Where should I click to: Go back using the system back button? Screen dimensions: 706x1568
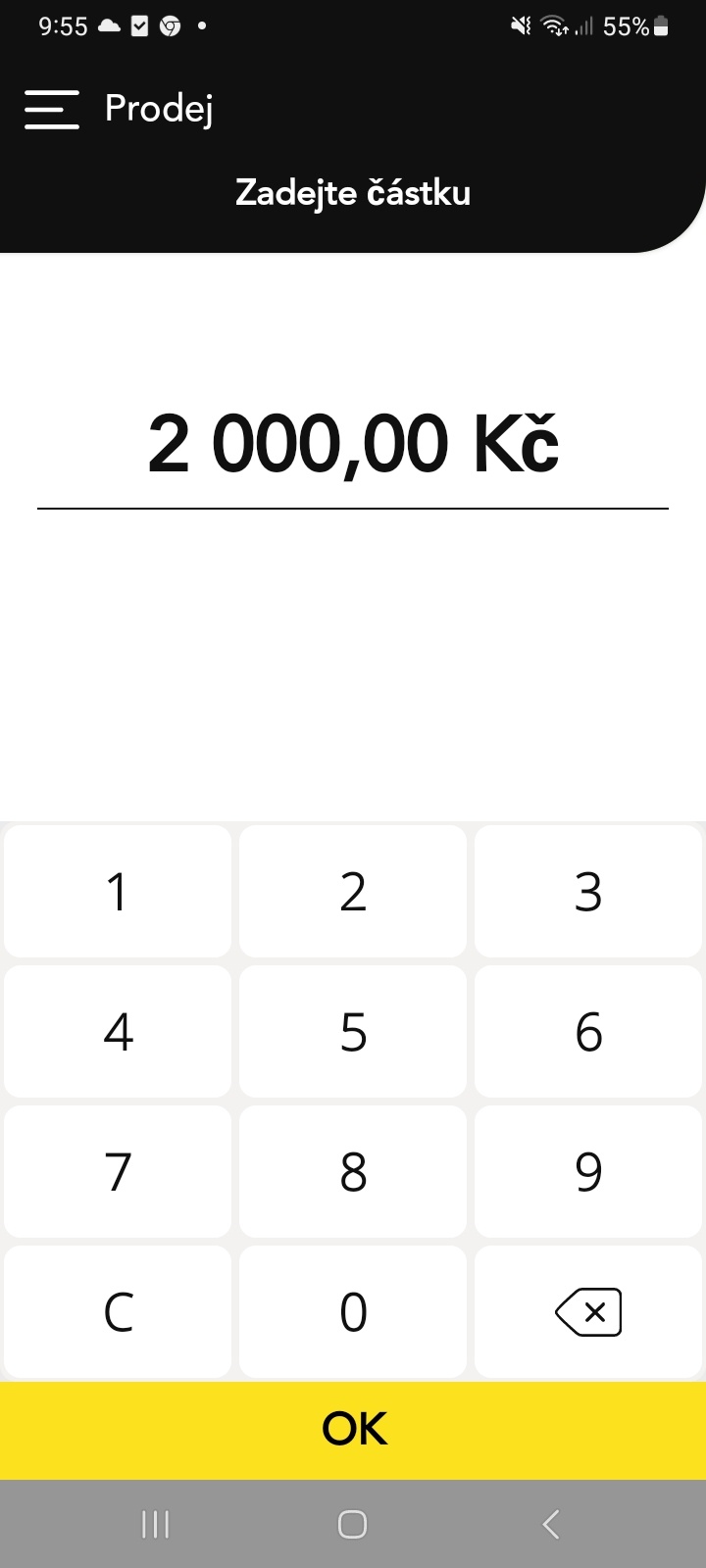[550, 1524]
